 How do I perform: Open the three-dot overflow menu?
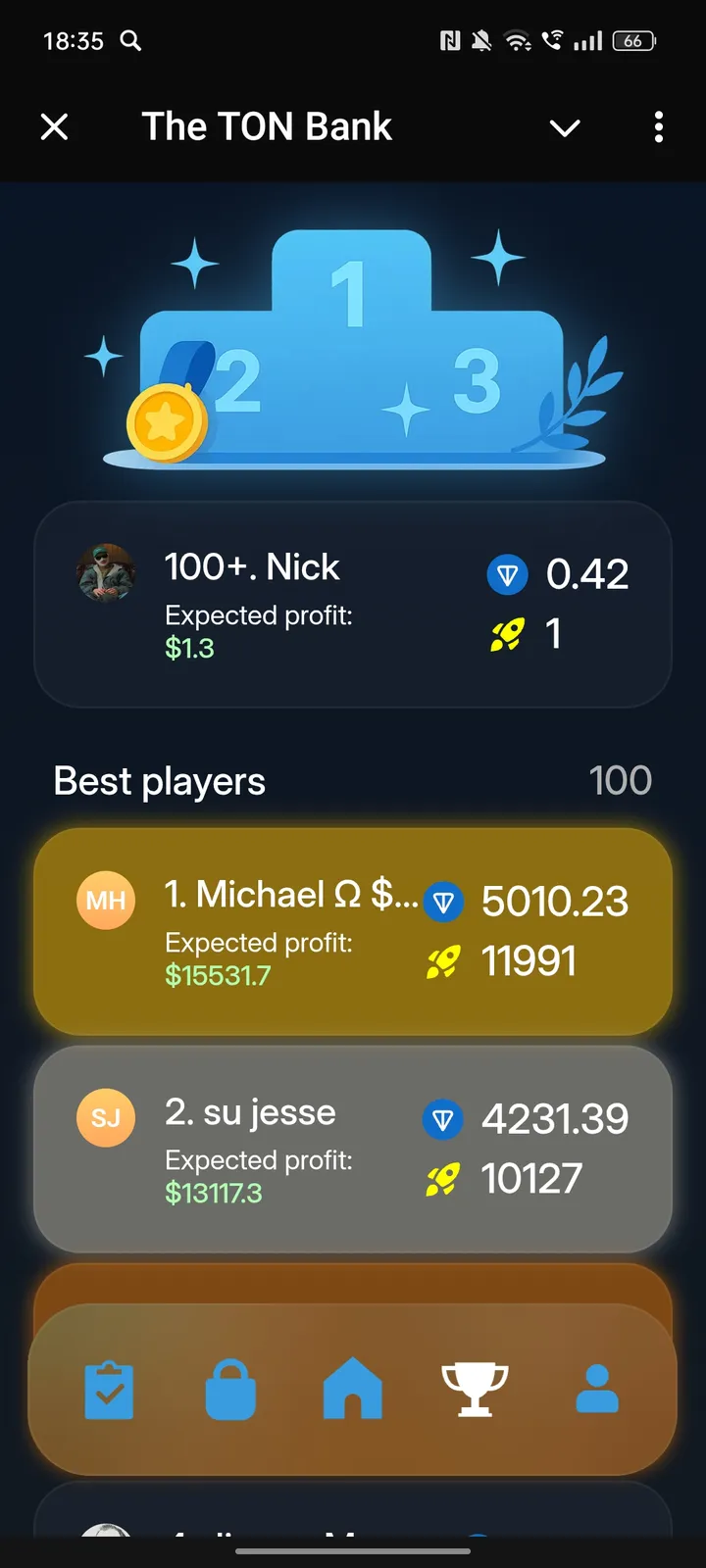tap(658, 127)
